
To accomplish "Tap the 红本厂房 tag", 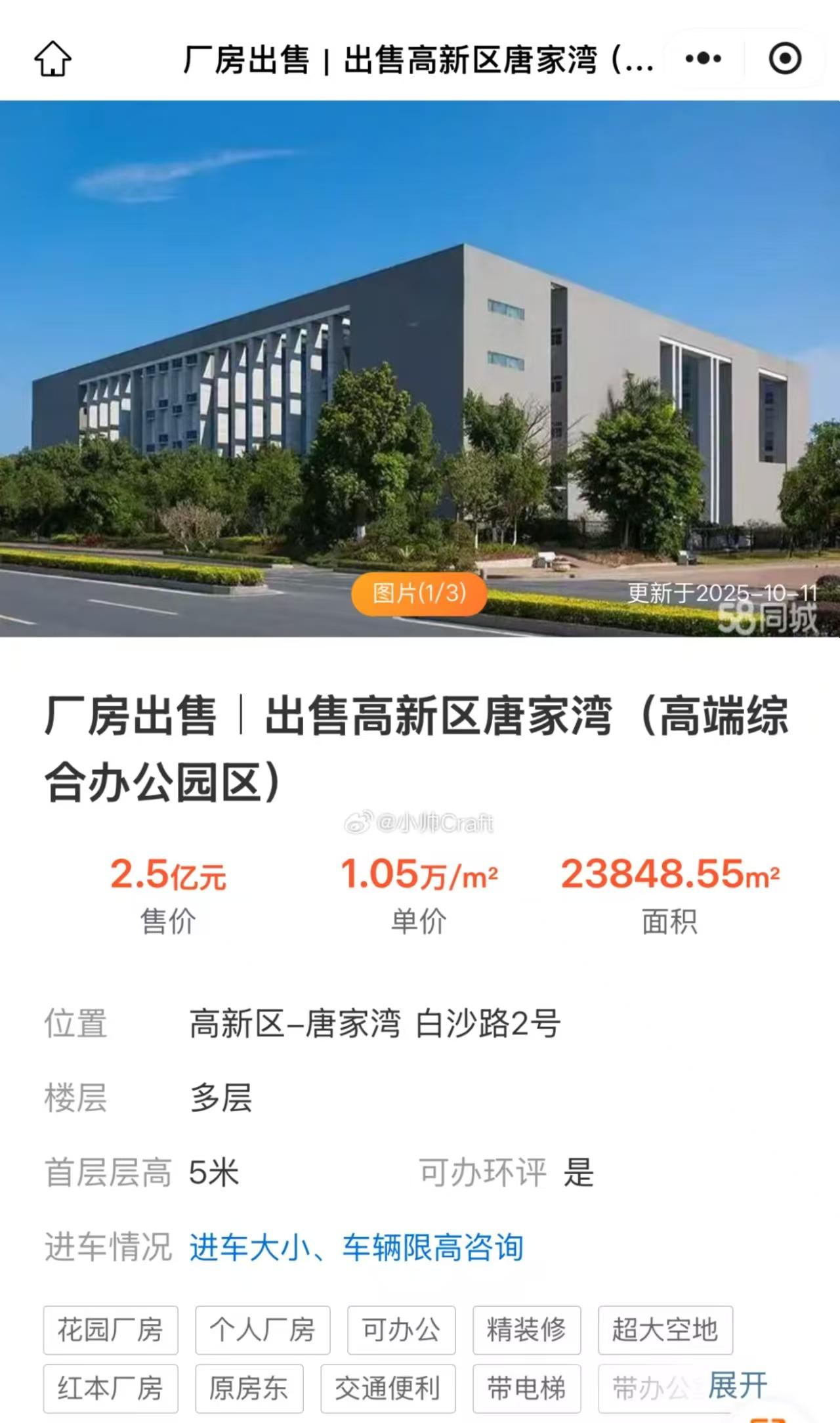I will point(110,1388).
